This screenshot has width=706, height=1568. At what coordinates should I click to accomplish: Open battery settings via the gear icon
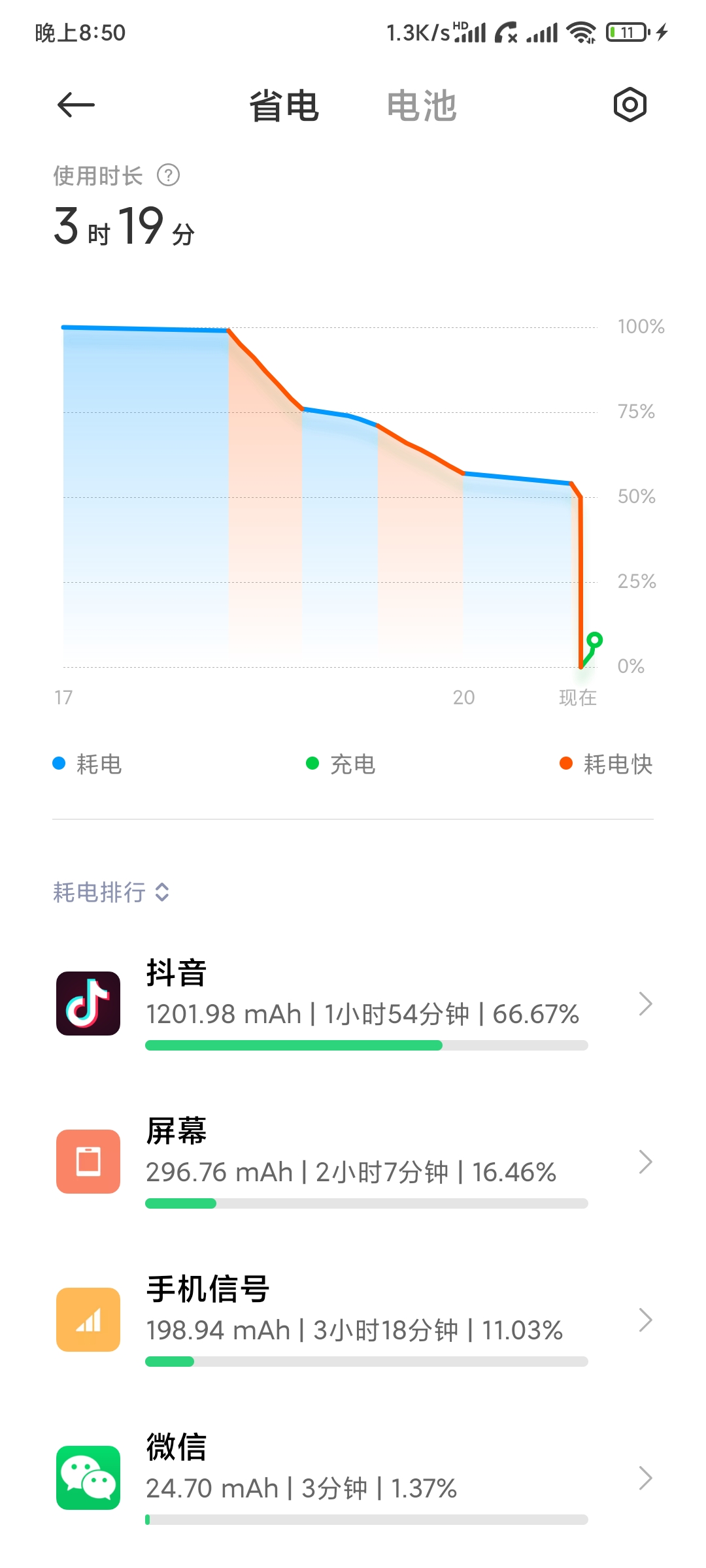point(630,105)
